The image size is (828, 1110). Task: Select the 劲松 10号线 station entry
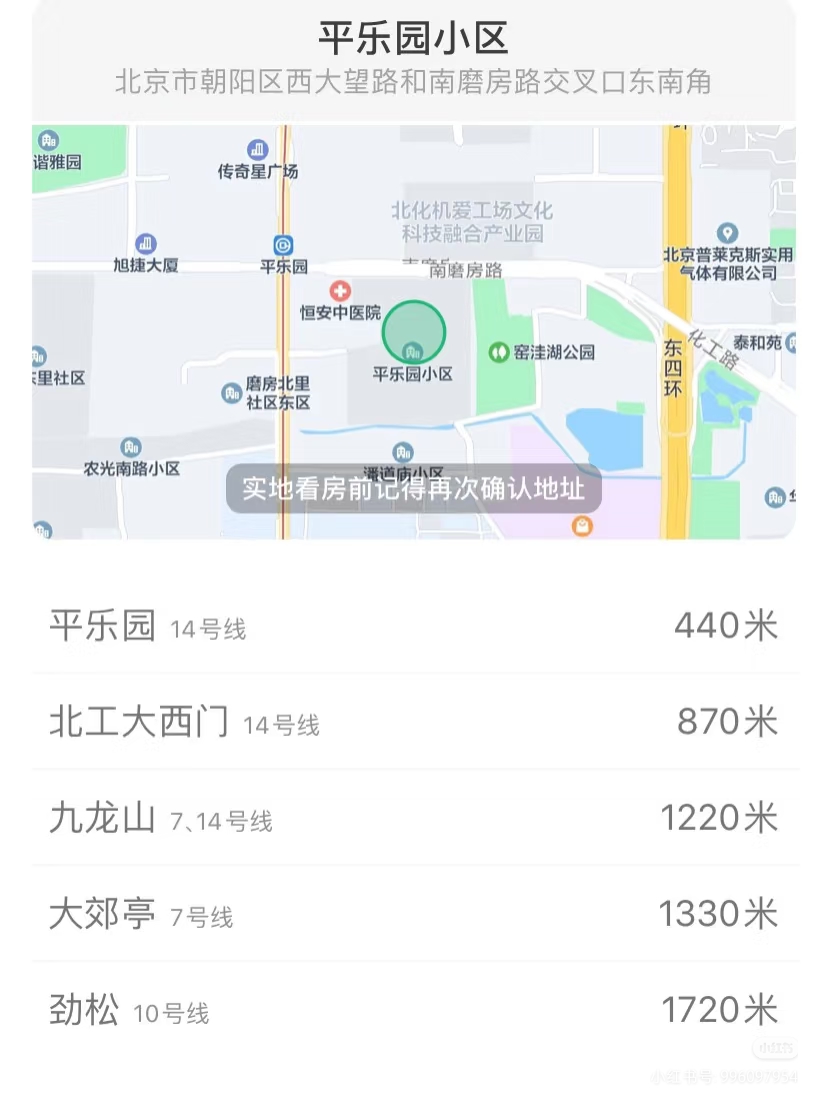[x=414, y=1010]
